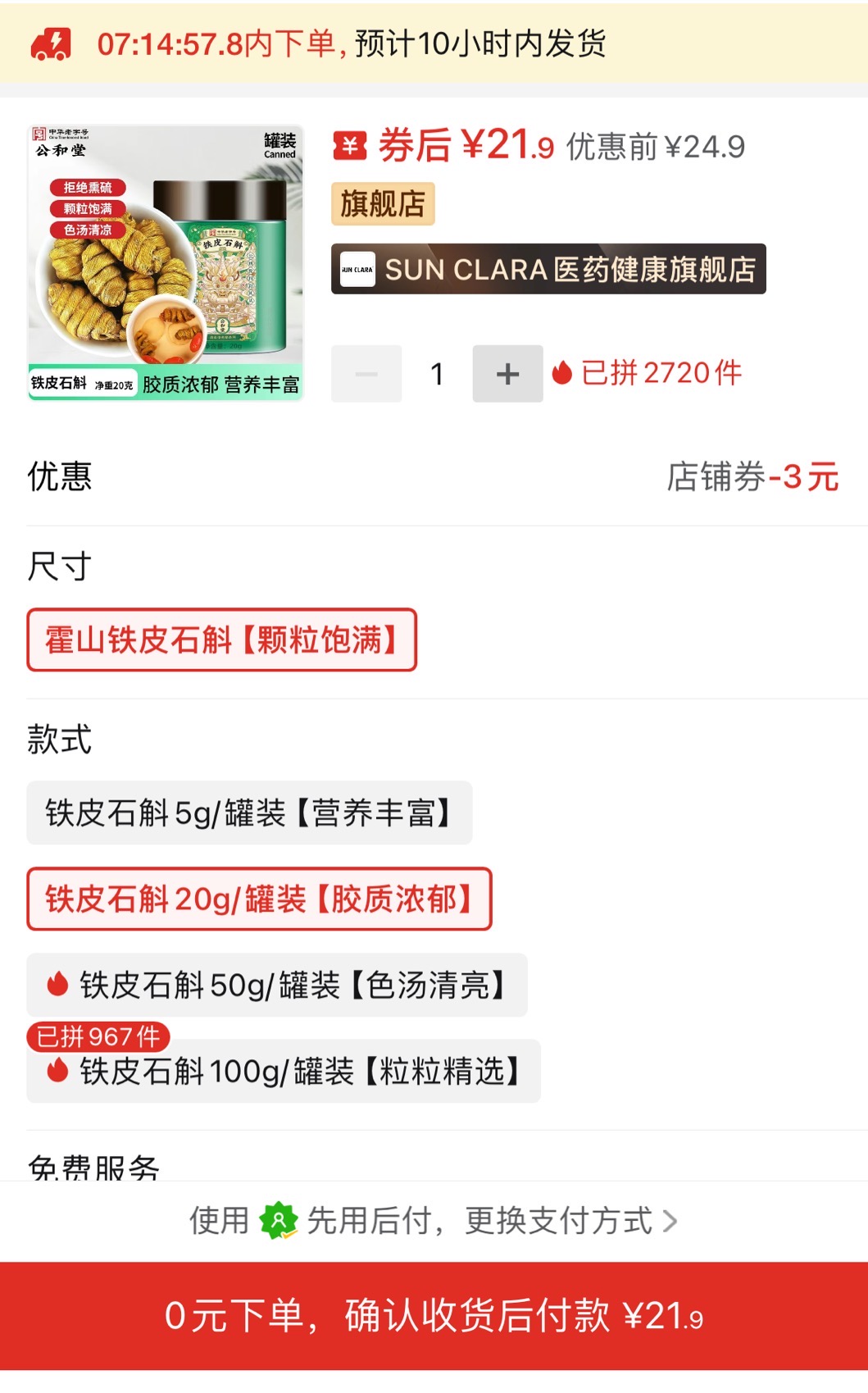
Task: Choose the 5g/罐装【营养丰富】 option
Action: pos(249,813)
